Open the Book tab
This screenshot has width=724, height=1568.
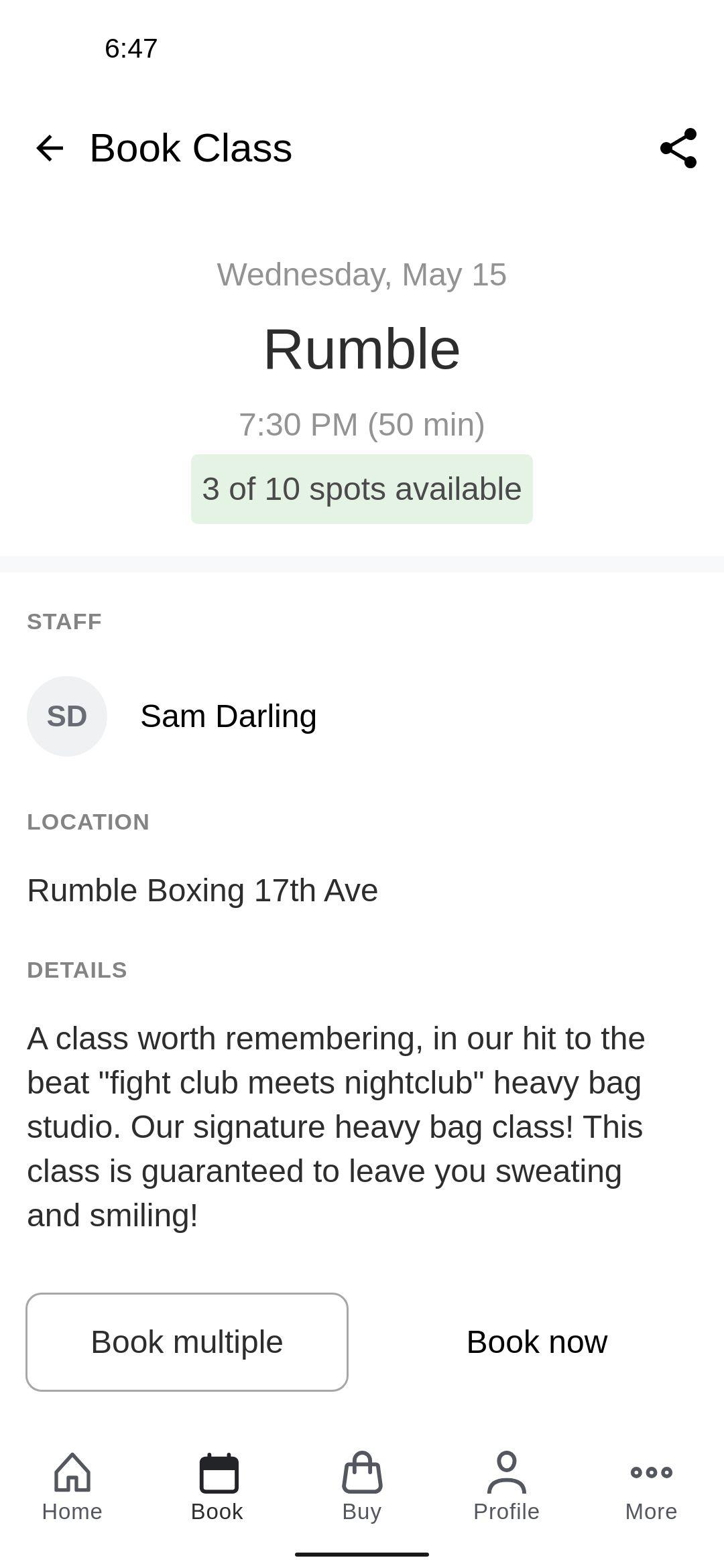217,1487
